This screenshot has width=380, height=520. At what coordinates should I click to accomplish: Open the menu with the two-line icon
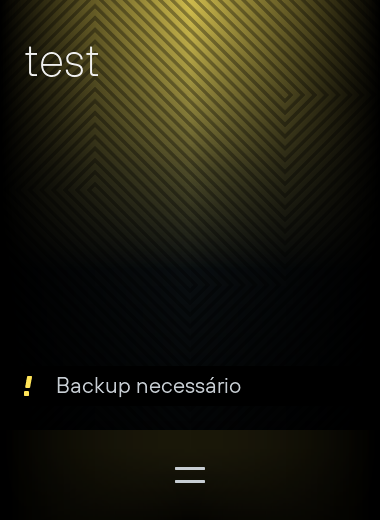pyautogui.click(x=190, y=475)
